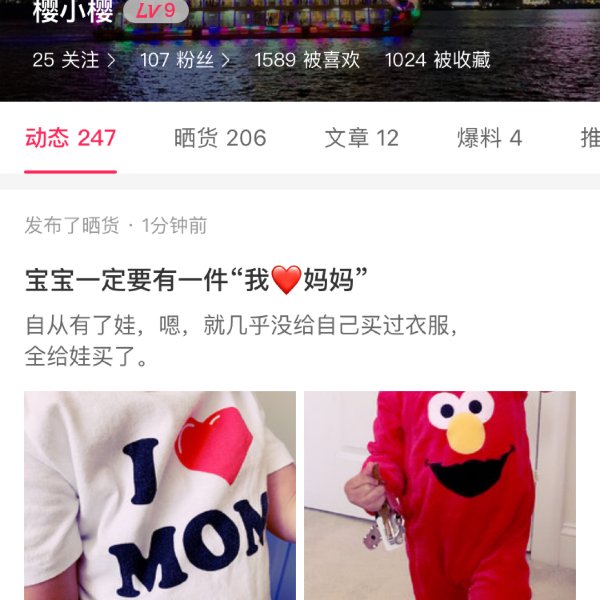Viewport: 600px width, 600px height.
Task: Switch to the 文章 12 tab
Action: pos(361,138)
